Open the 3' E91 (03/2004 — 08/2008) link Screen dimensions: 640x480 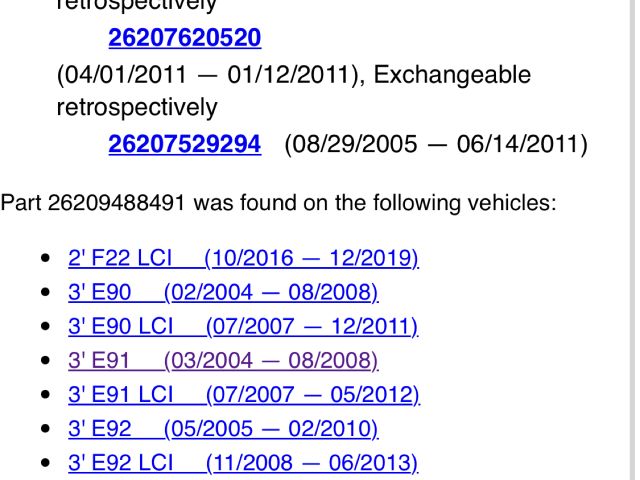tap(223, 361)
